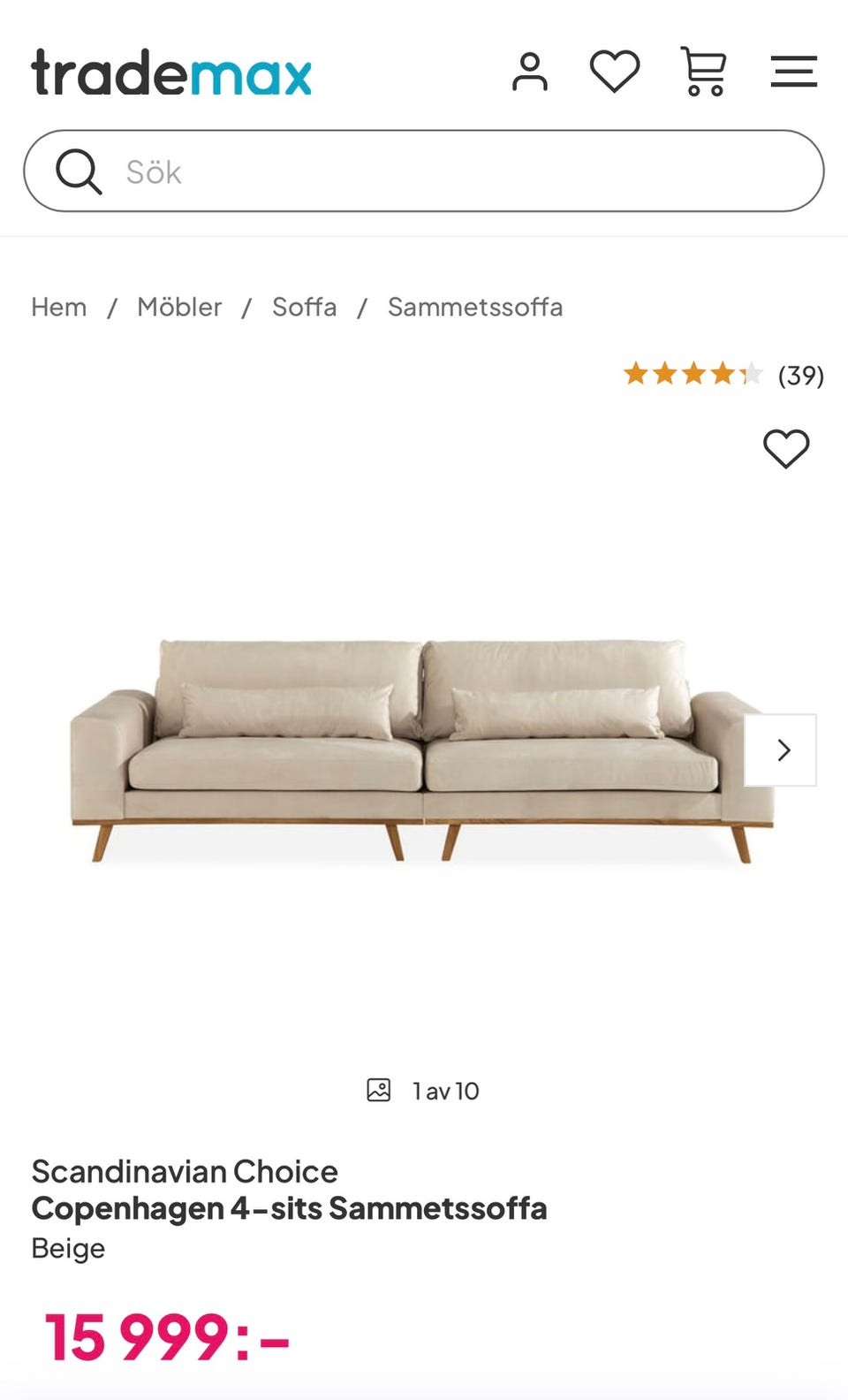Favorite the sofa with the heart toggle
Screen dimensions: 848x1400
click(x=785, y=449)
